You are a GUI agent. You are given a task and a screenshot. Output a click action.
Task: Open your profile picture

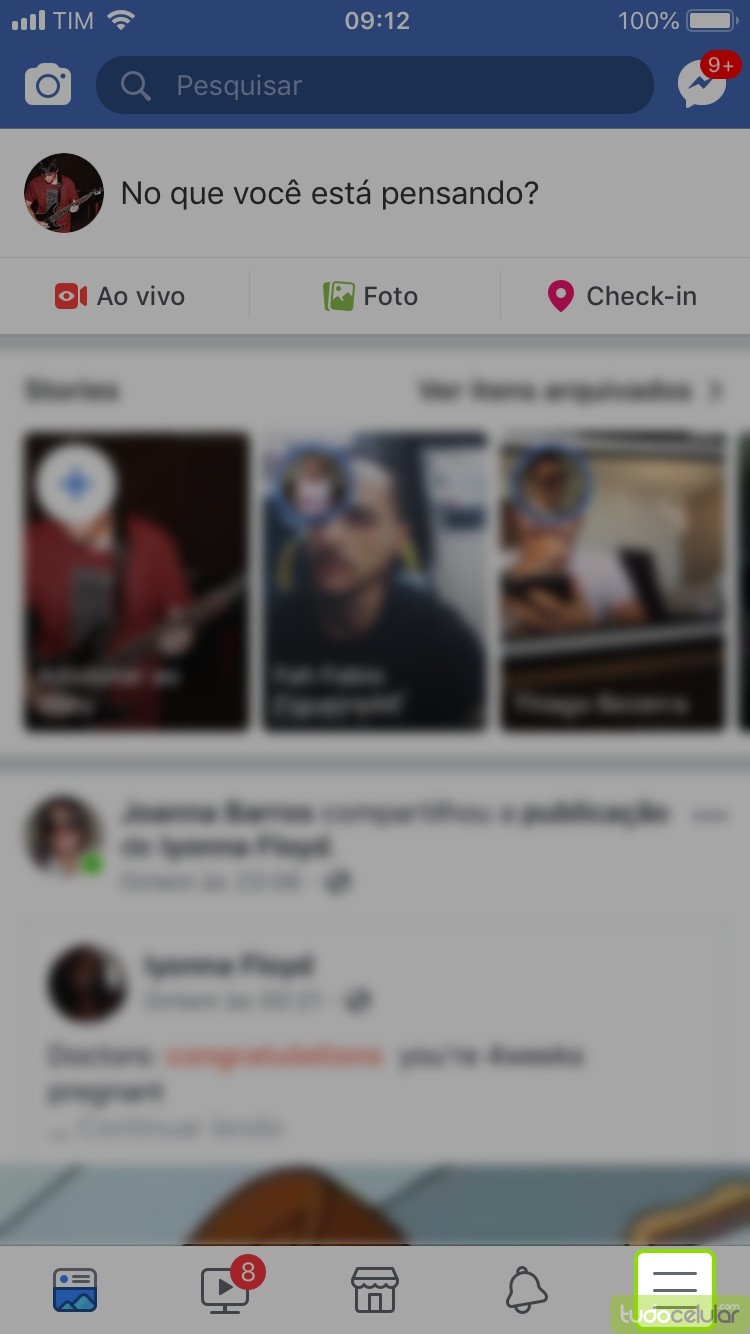coord(64,193)
